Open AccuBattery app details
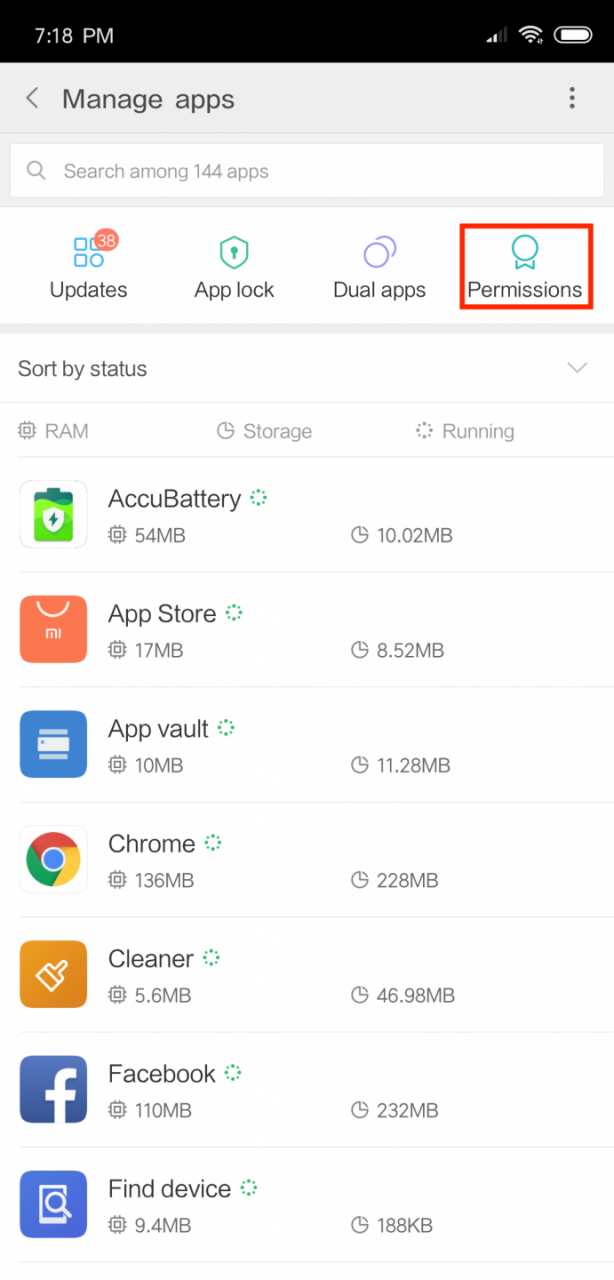 click(x=307, y=515)
